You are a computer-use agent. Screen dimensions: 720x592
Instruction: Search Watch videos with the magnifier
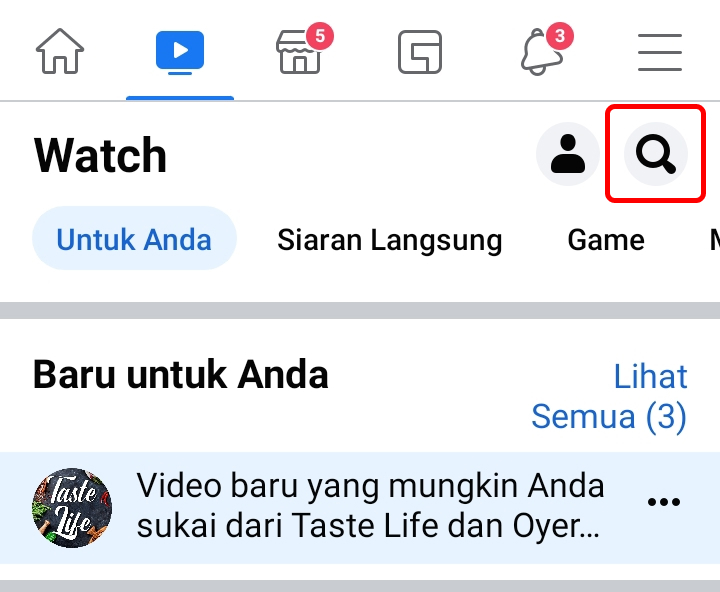(656, 155)
